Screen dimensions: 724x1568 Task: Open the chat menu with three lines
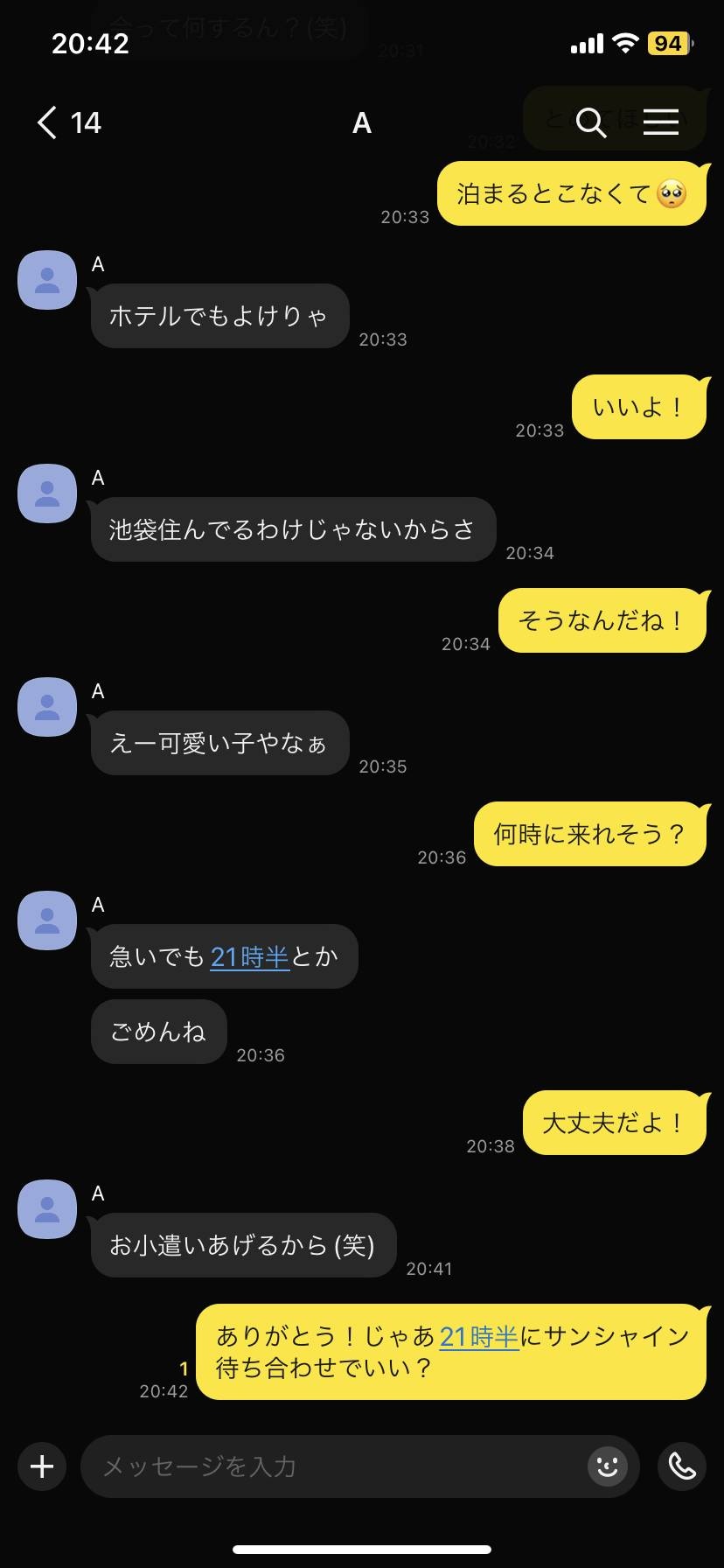[661, 122]
